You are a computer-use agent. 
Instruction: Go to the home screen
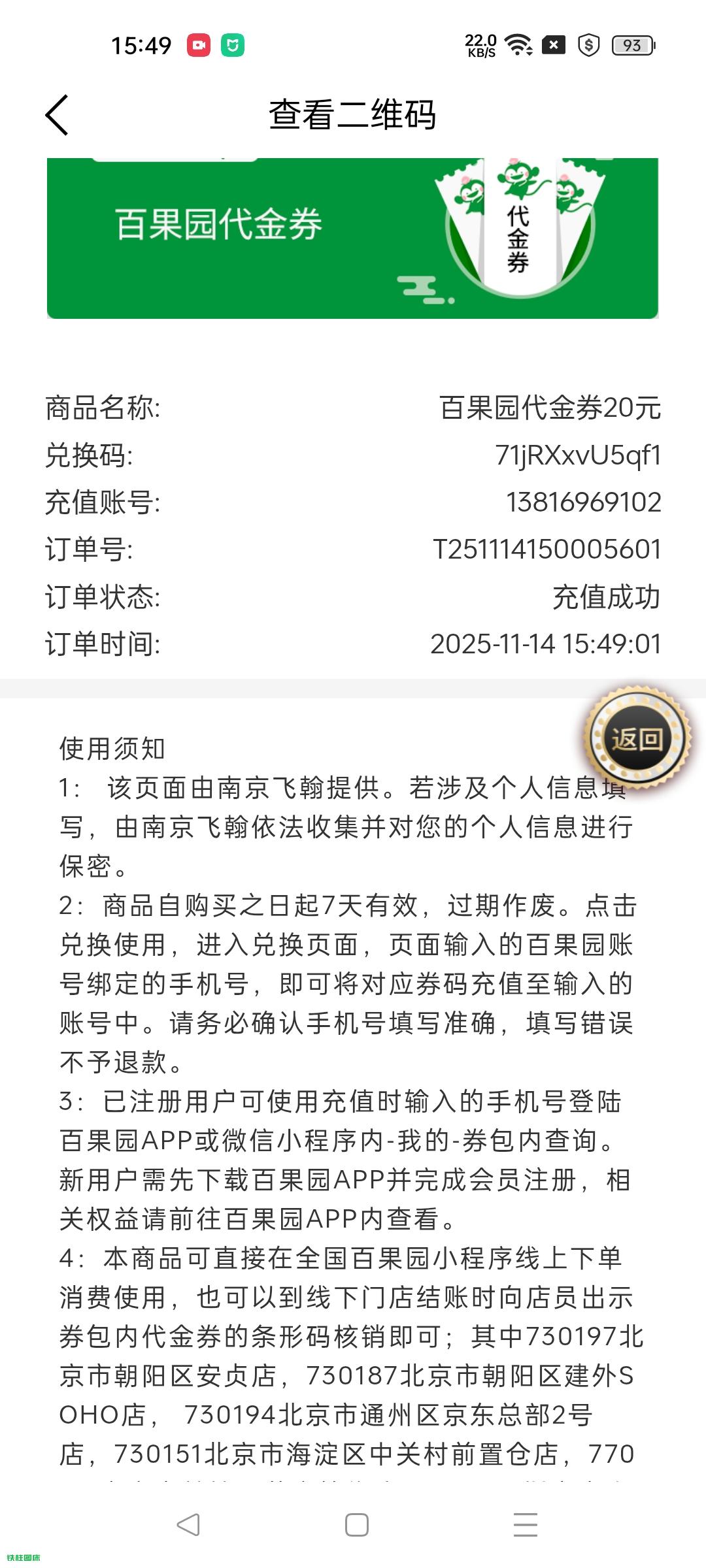click(x=356, y=1525)
